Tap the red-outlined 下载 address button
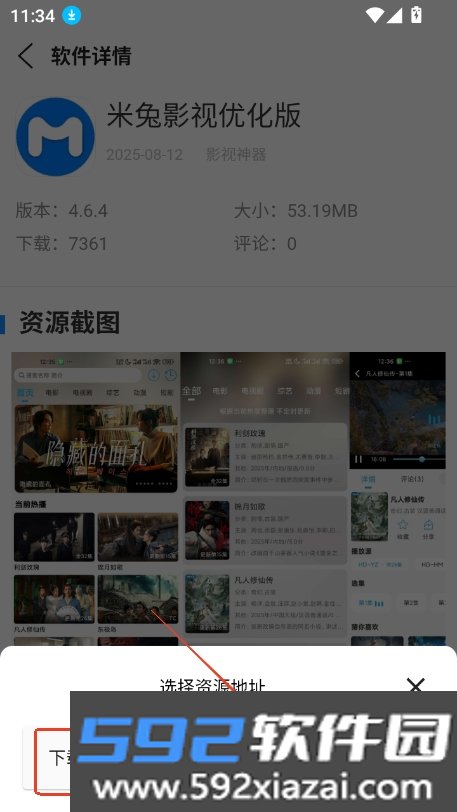The image size is (457, 812). coord(52,758)
